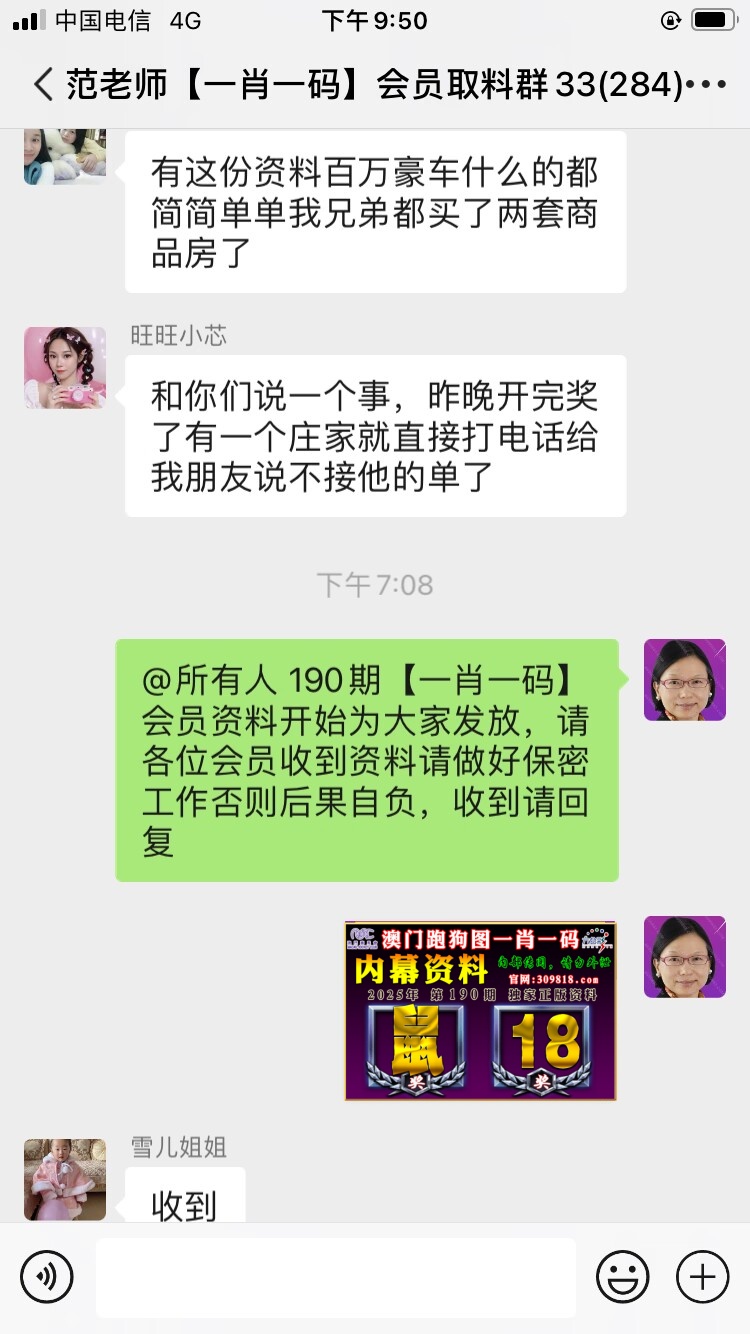Go back from the group chat

[42, 85]
